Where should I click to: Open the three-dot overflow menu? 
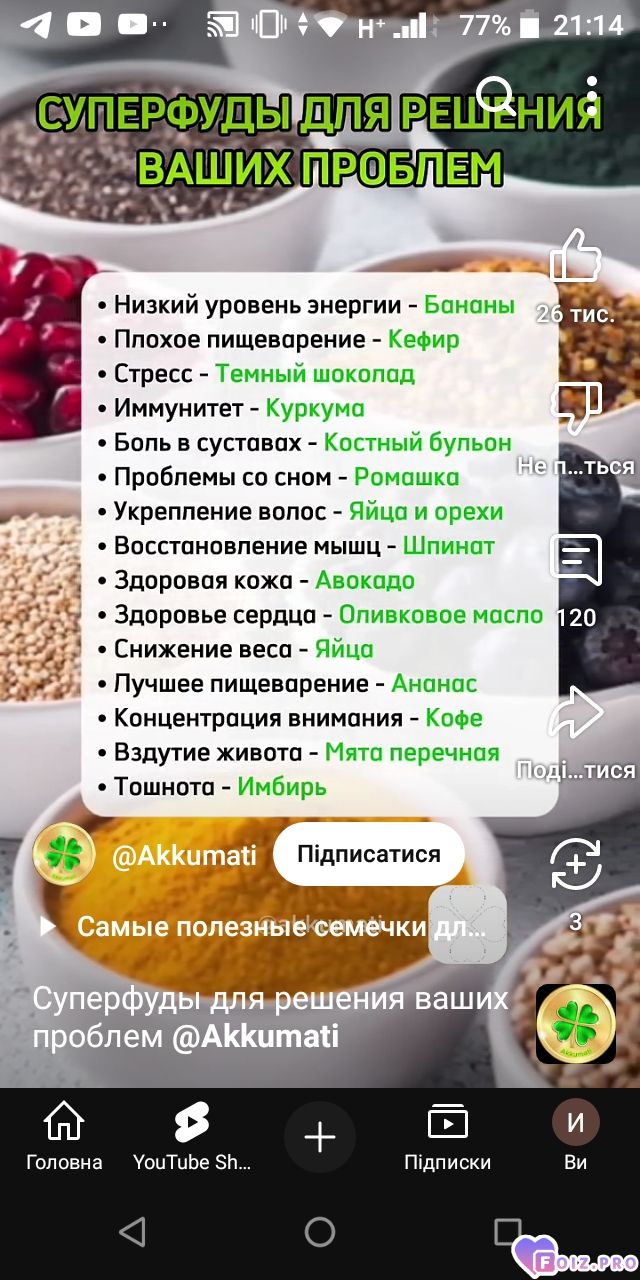(x=592, y=96)
